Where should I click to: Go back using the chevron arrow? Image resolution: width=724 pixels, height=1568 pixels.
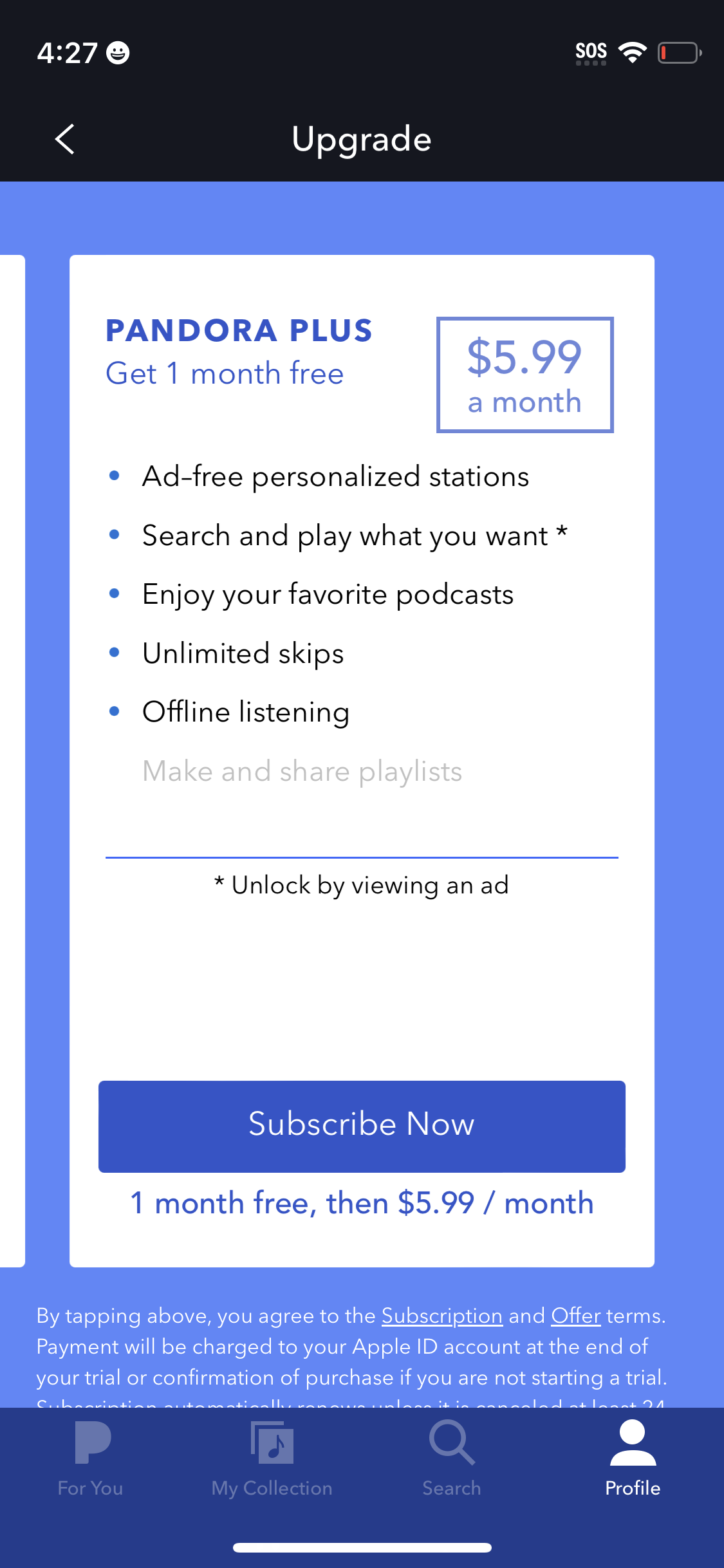tap(64, 138)
